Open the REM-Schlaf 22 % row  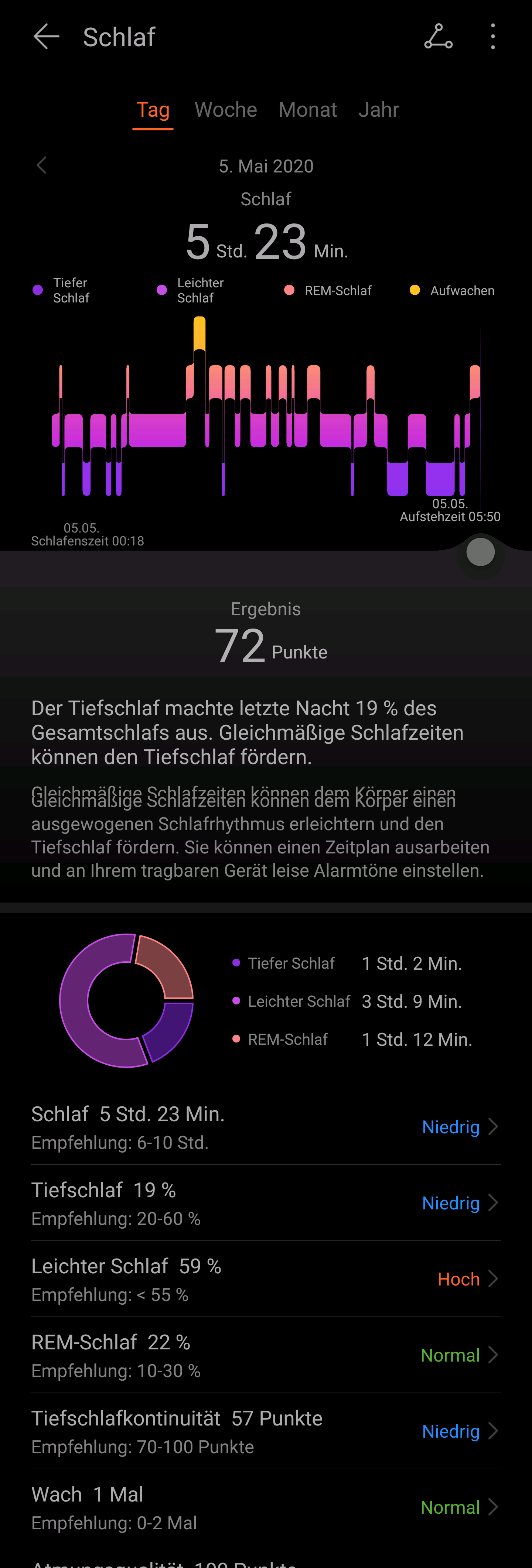click(x=266, y=1355)
